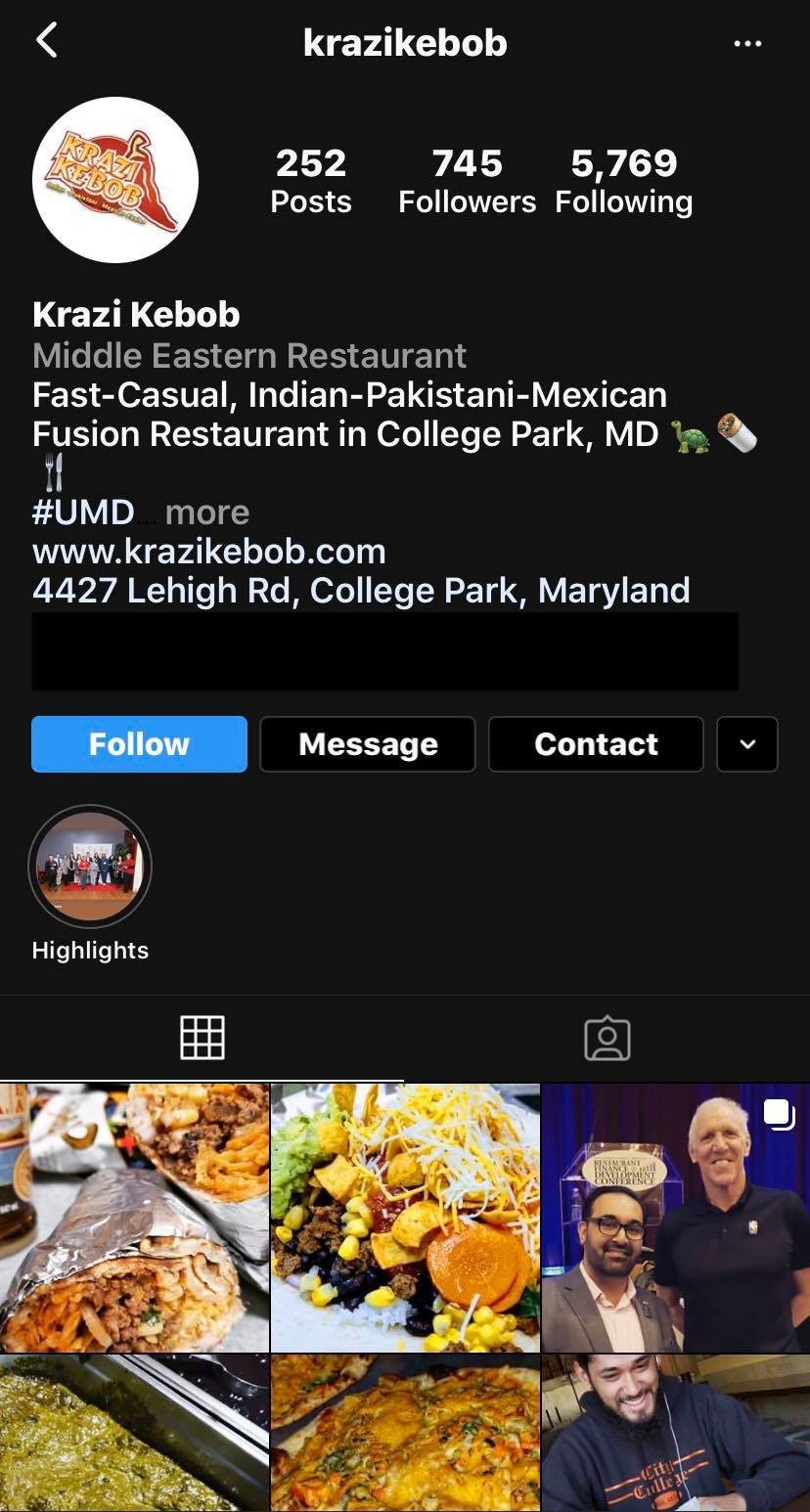810x1512 pixels.
Task: View the Highlights story
Action: pos(90,867)
